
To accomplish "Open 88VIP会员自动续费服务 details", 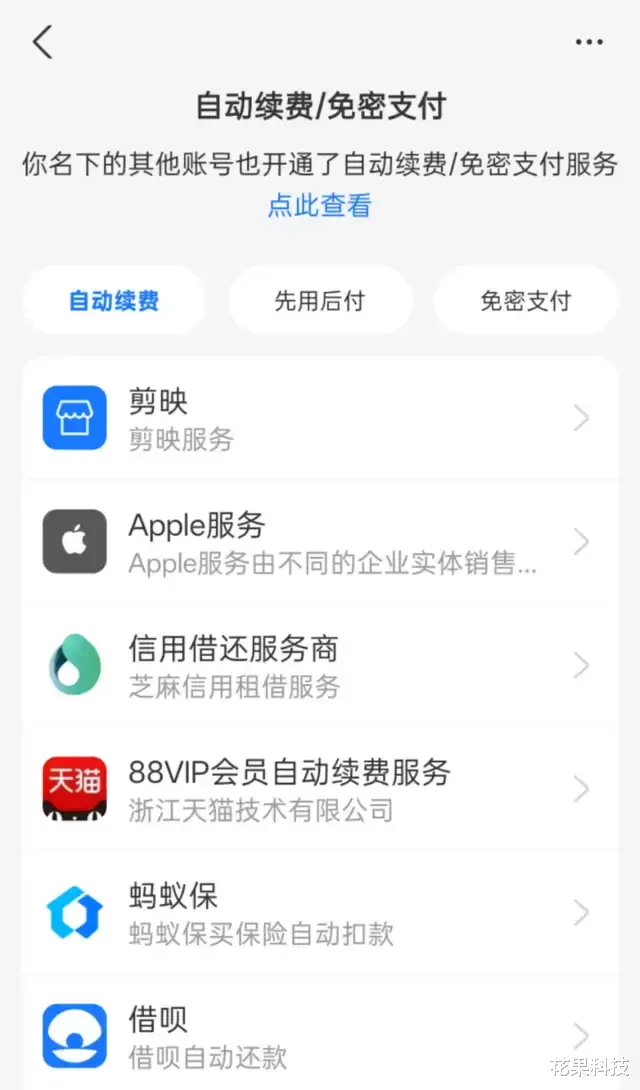I will click(320, 789).
